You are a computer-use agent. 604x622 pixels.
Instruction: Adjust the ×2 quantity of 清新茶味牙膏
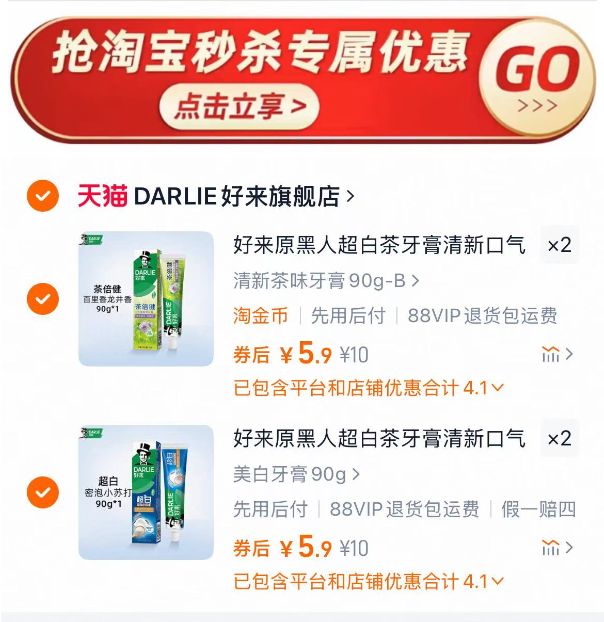559,245
